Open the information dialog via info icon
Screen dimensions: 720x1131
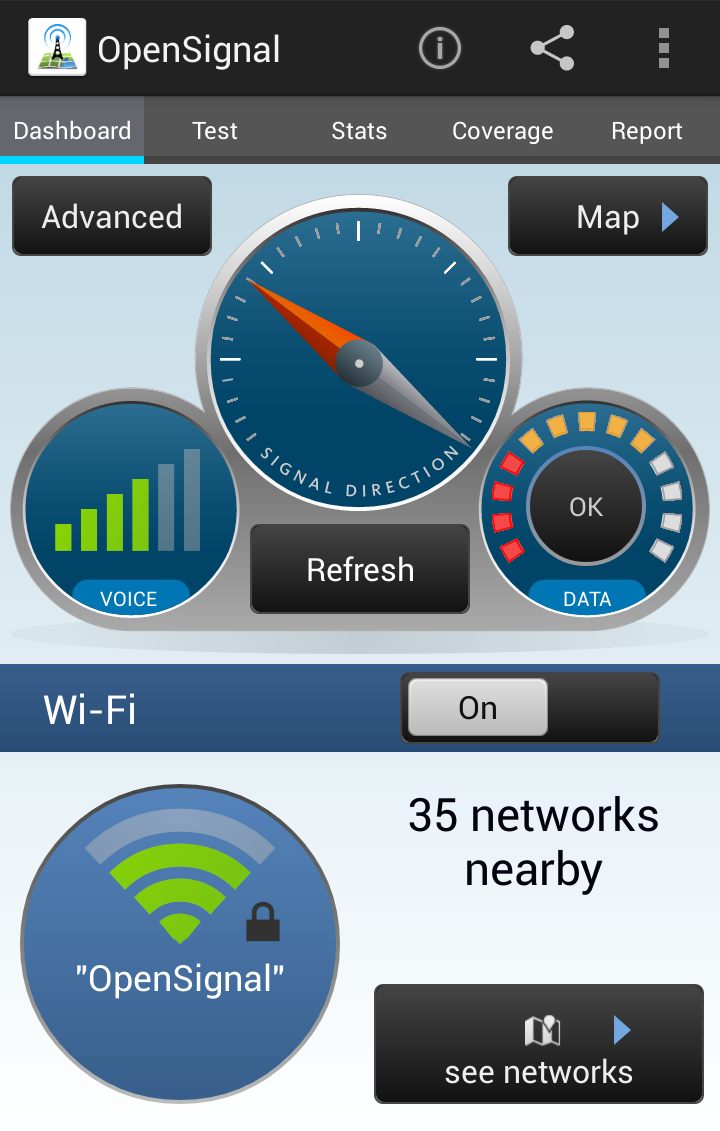coord(439,48)
